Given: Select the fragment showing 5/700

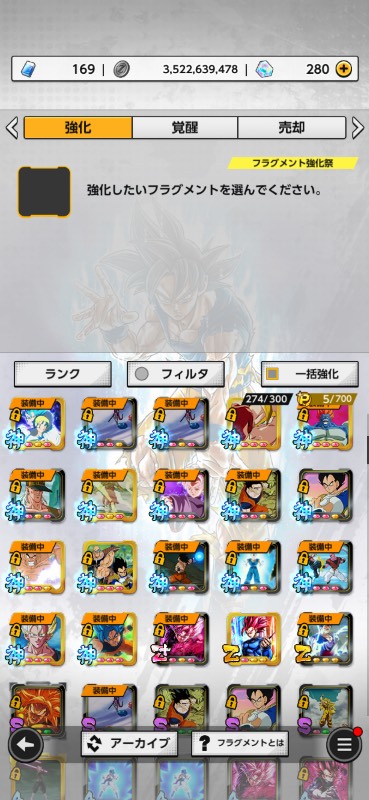Looking at the screenshot, I should (x=325, y=421).
